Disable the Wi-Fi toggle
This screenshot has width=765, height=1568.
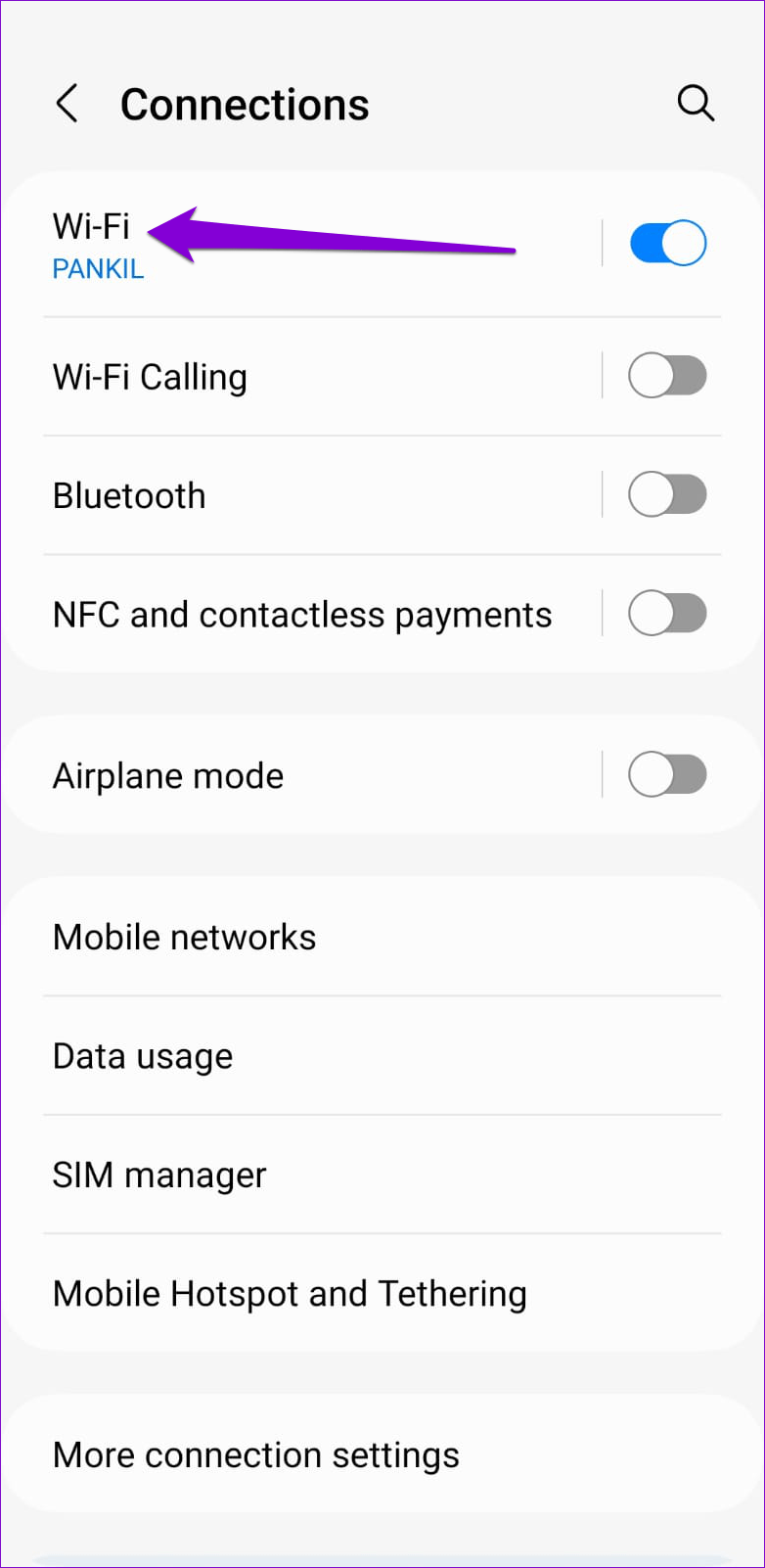(668, 242)
